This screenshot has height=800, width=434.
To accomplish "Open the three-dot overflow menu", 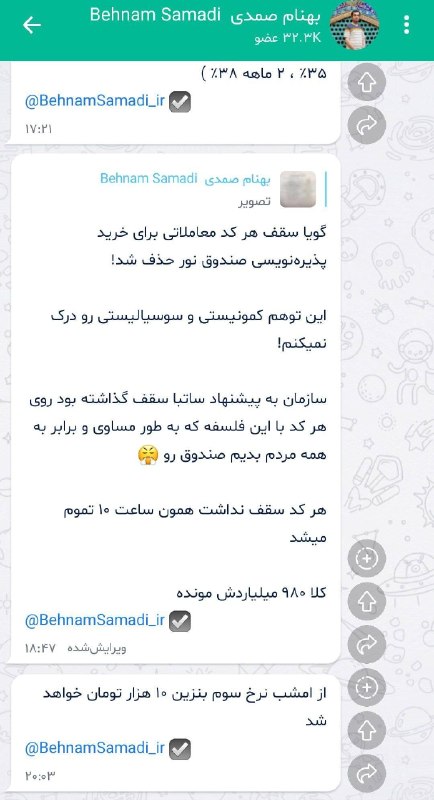I will click(406, 24).
